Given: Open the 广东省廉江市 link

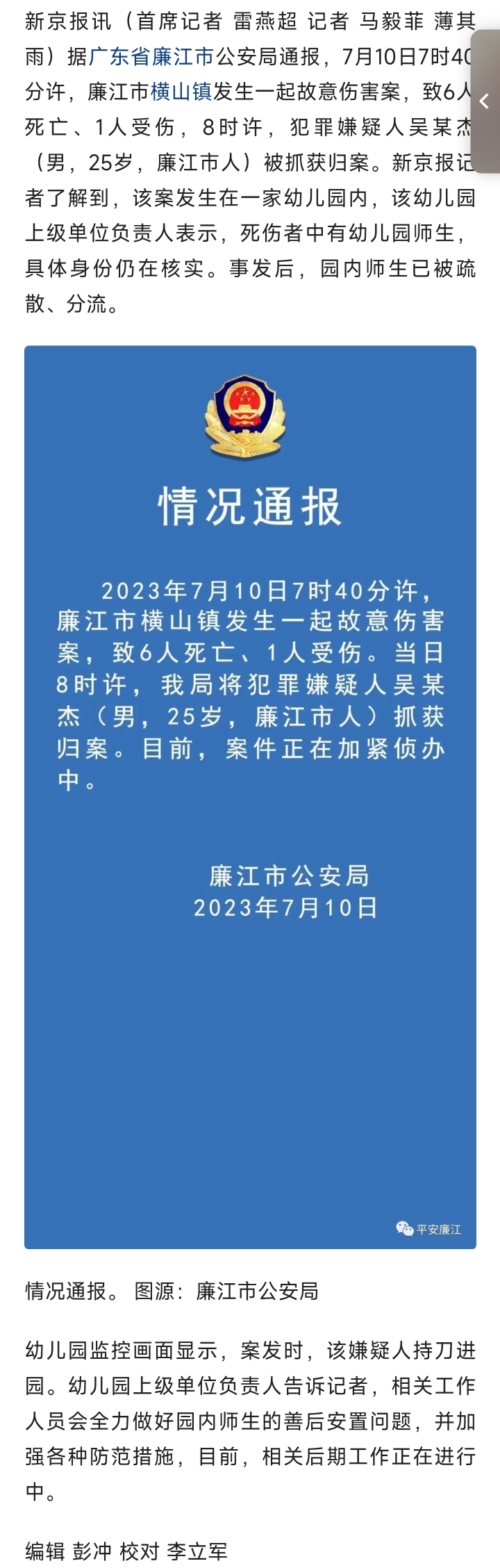Looking at the screenshot, I should click(151, 56).
